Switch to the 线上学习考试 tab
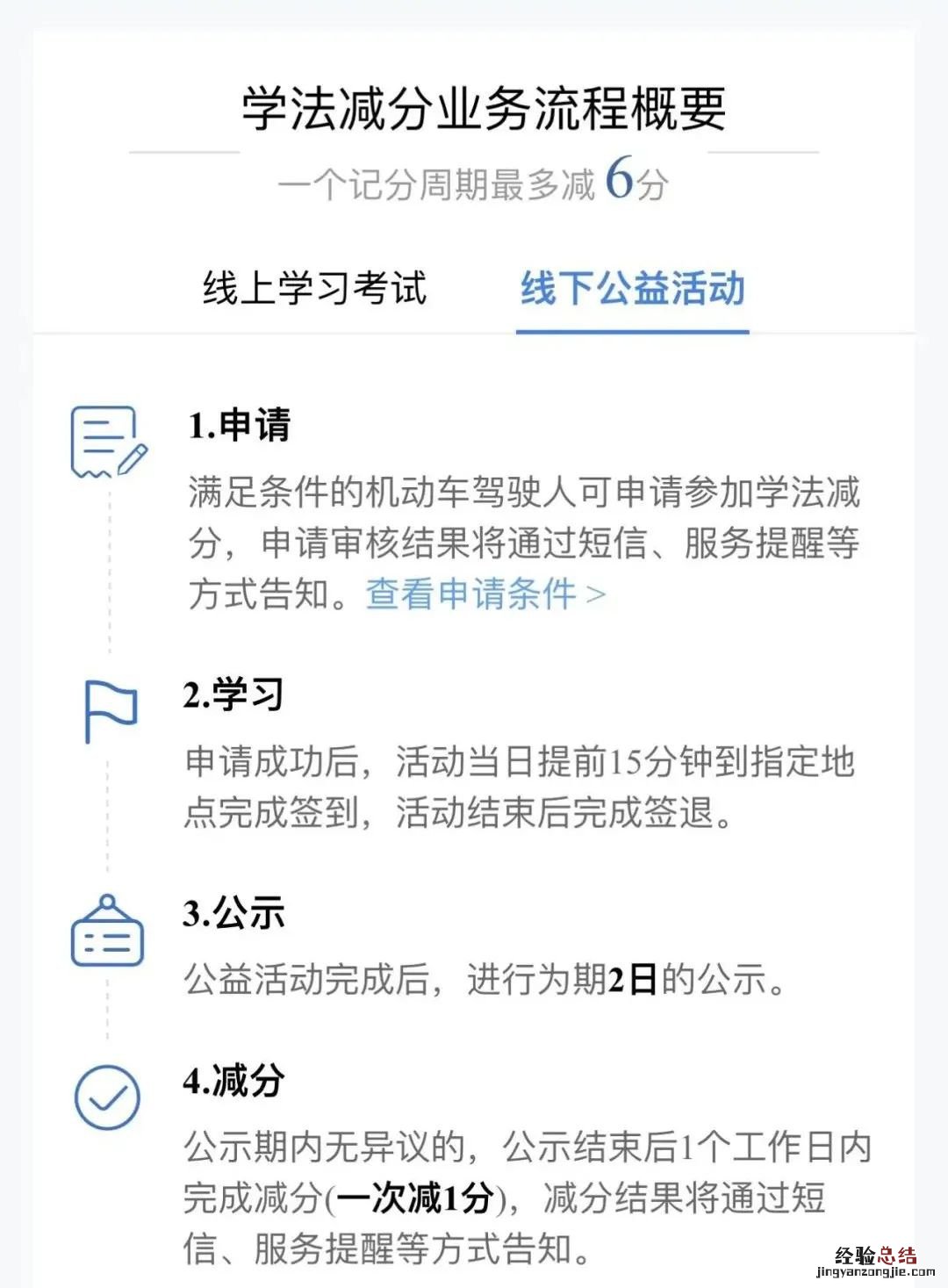948x1288 pixels. (x=314, y=289)
